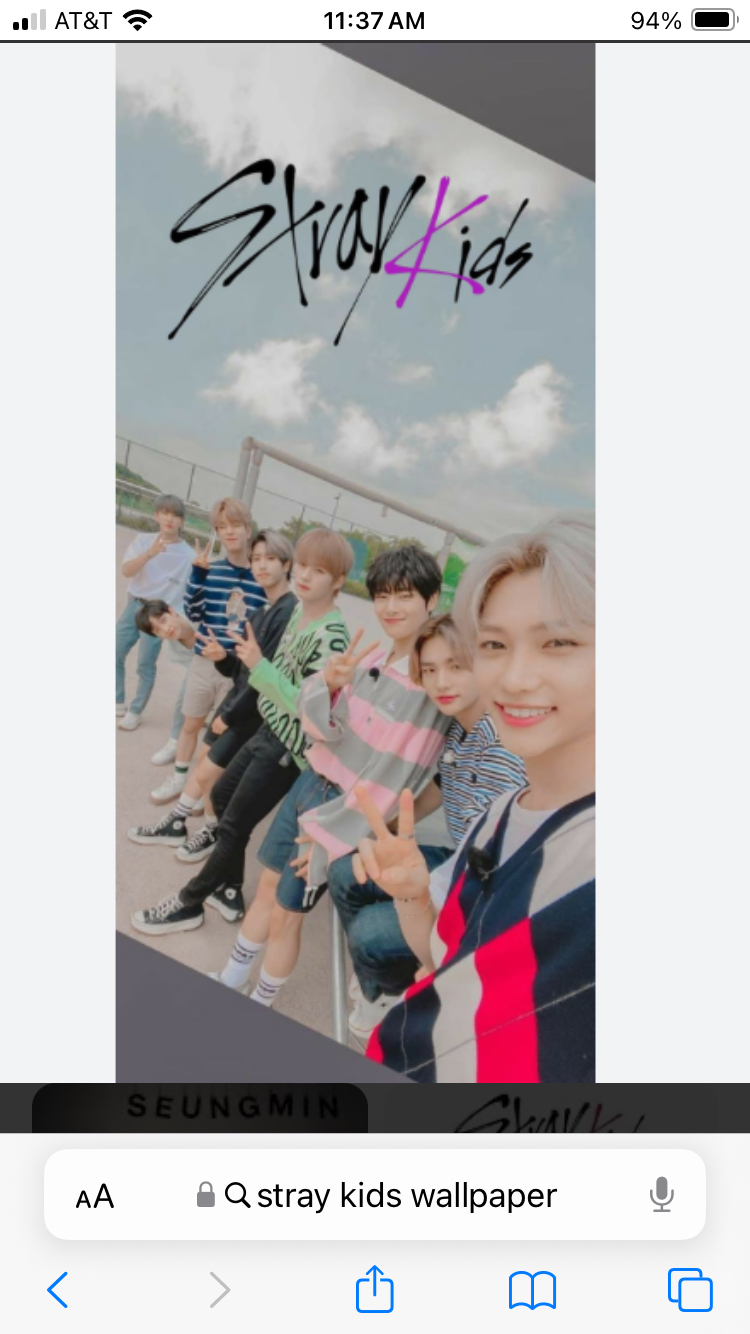750x1334 pixels.
Task: Start voice search with the microphone
Action: tap(661, 1195)
